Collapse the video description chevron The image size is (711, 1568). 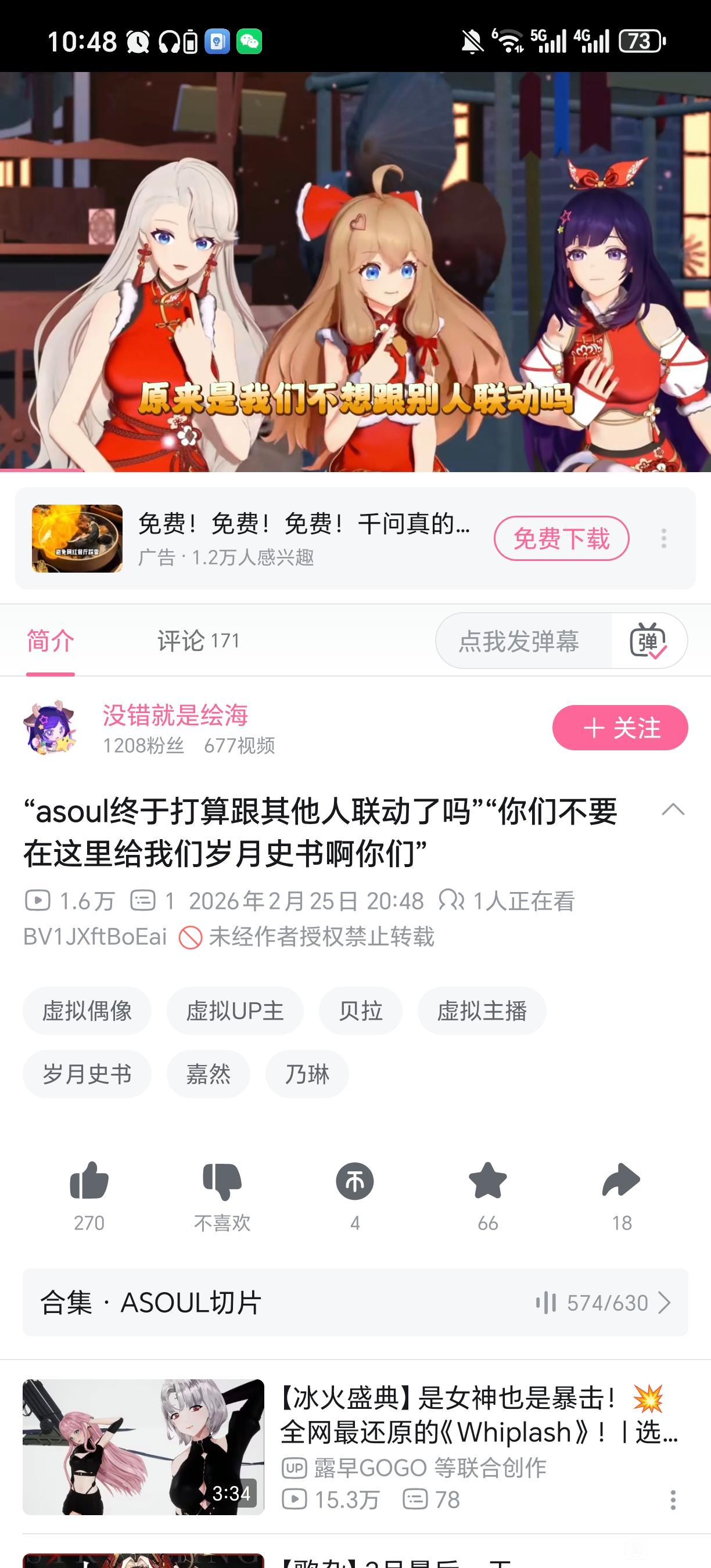[x=673, y=810]
